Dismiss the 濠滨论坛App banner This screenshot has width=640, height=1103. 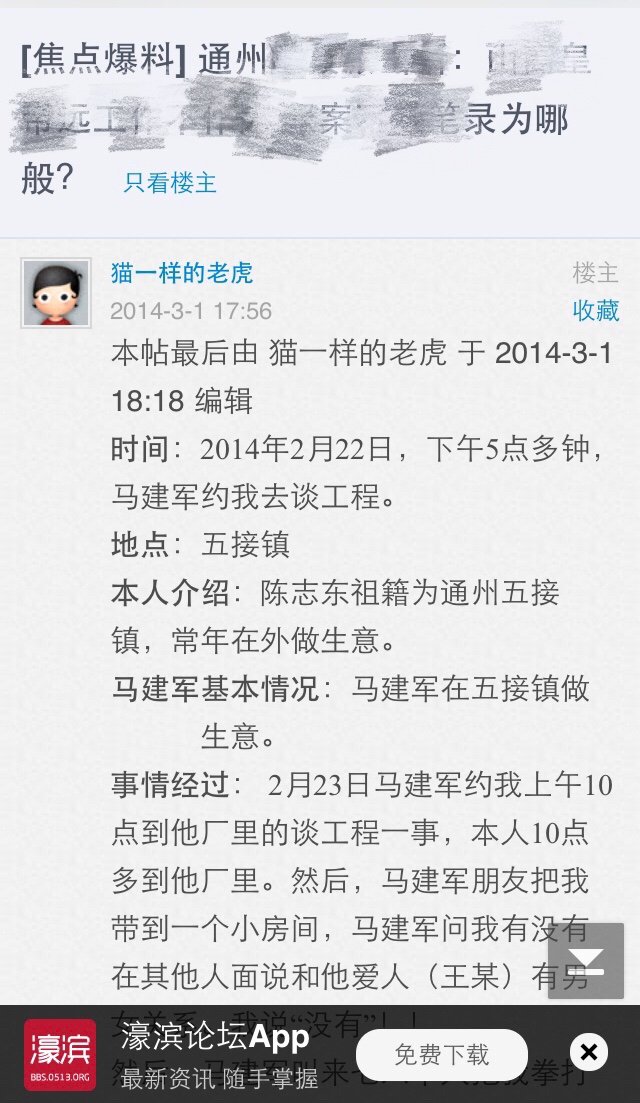(589, 1052)
